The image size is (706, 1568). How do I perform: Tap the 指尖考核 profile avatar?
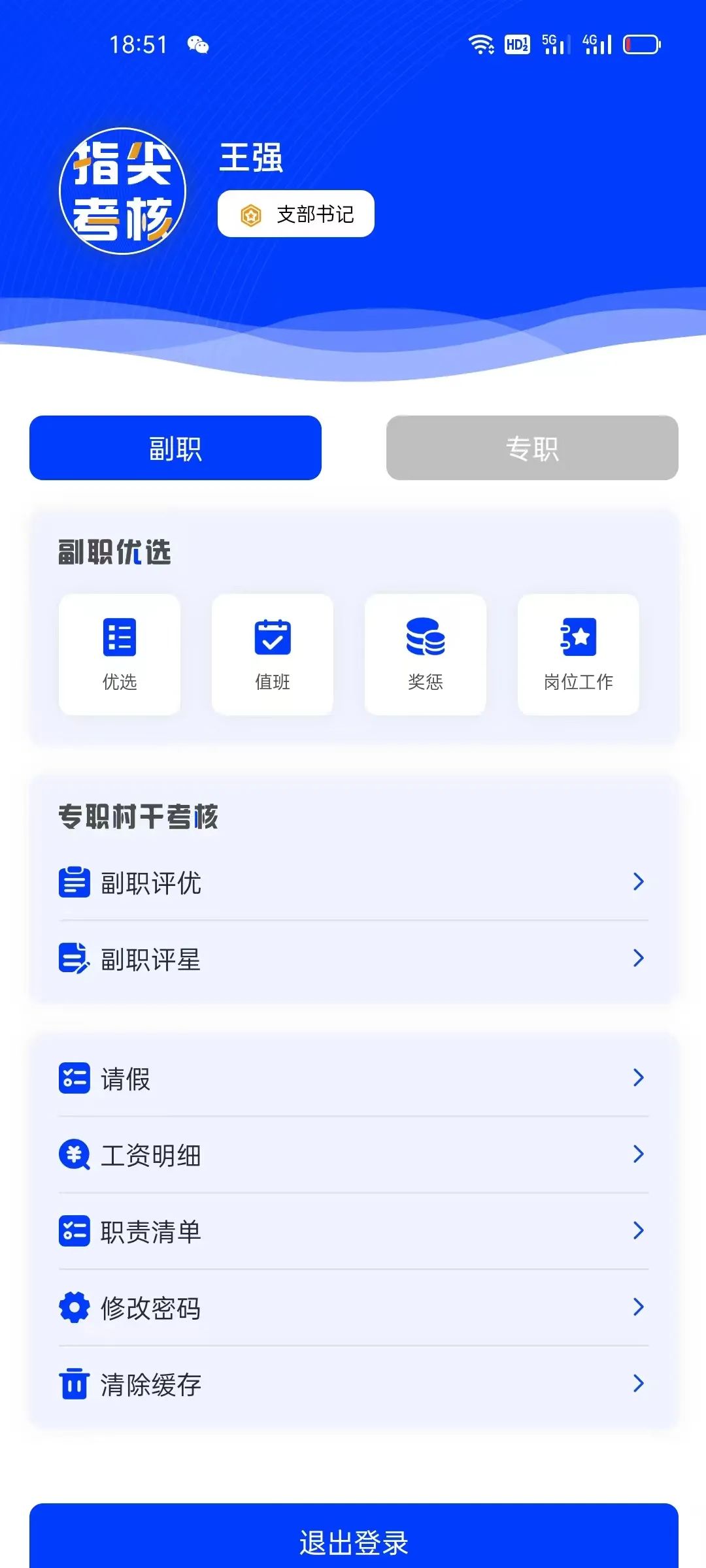(x=123, y=191)
